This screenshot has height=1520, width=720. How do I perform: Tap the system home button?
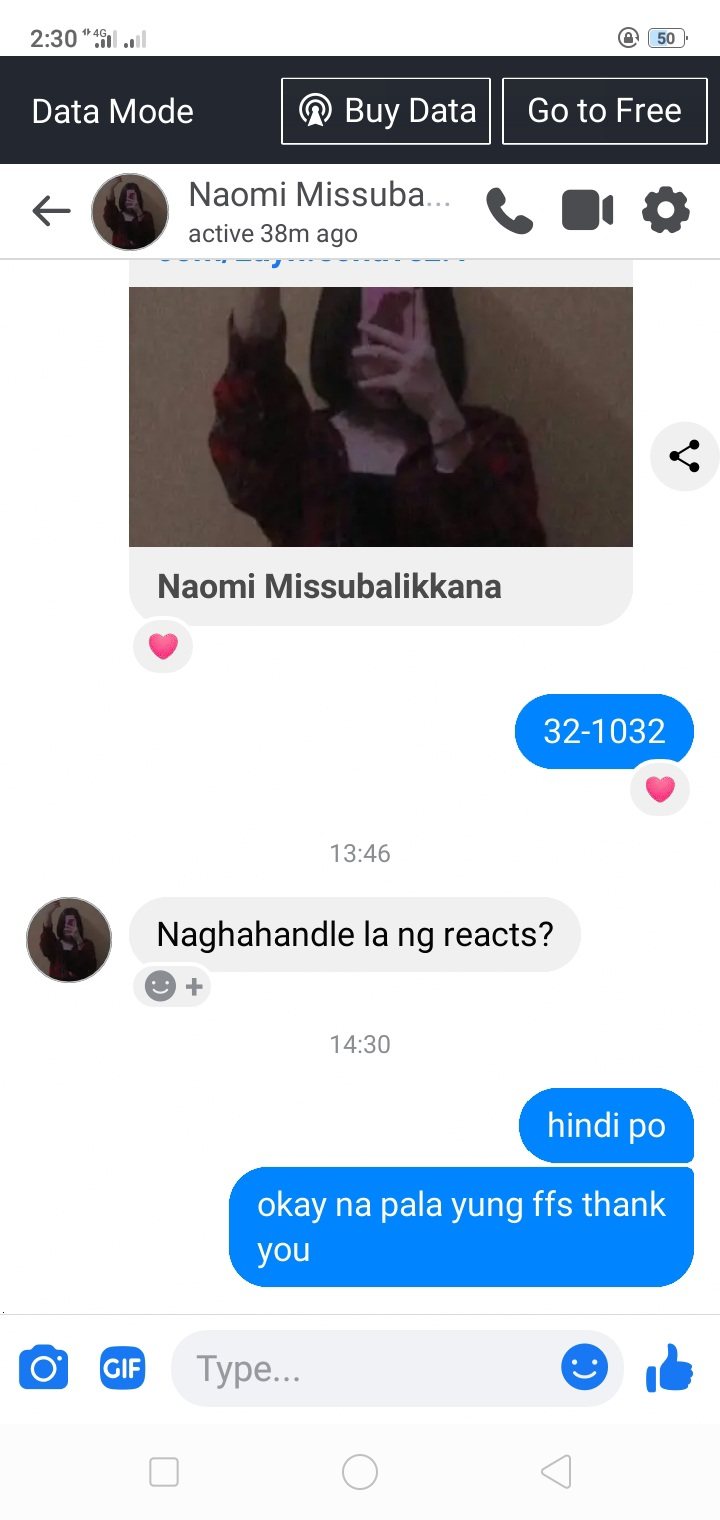tap(360, 1471)
